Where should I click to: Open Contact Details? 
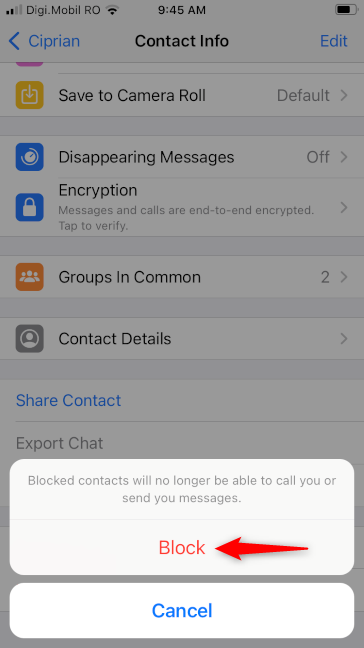(x=182, y=339)
